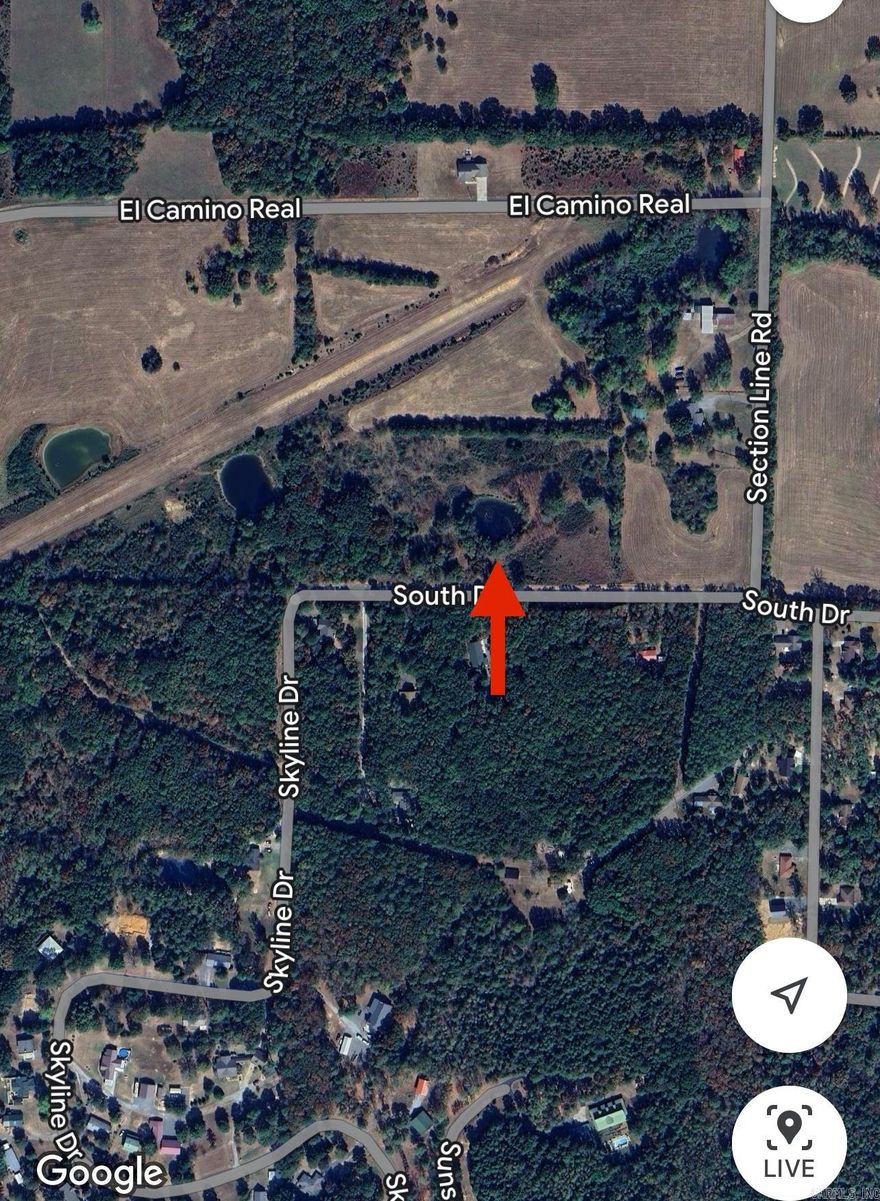Tap the LIVE camera pin icon
The image size is (880, 1201).
(x=790, y=1126)
